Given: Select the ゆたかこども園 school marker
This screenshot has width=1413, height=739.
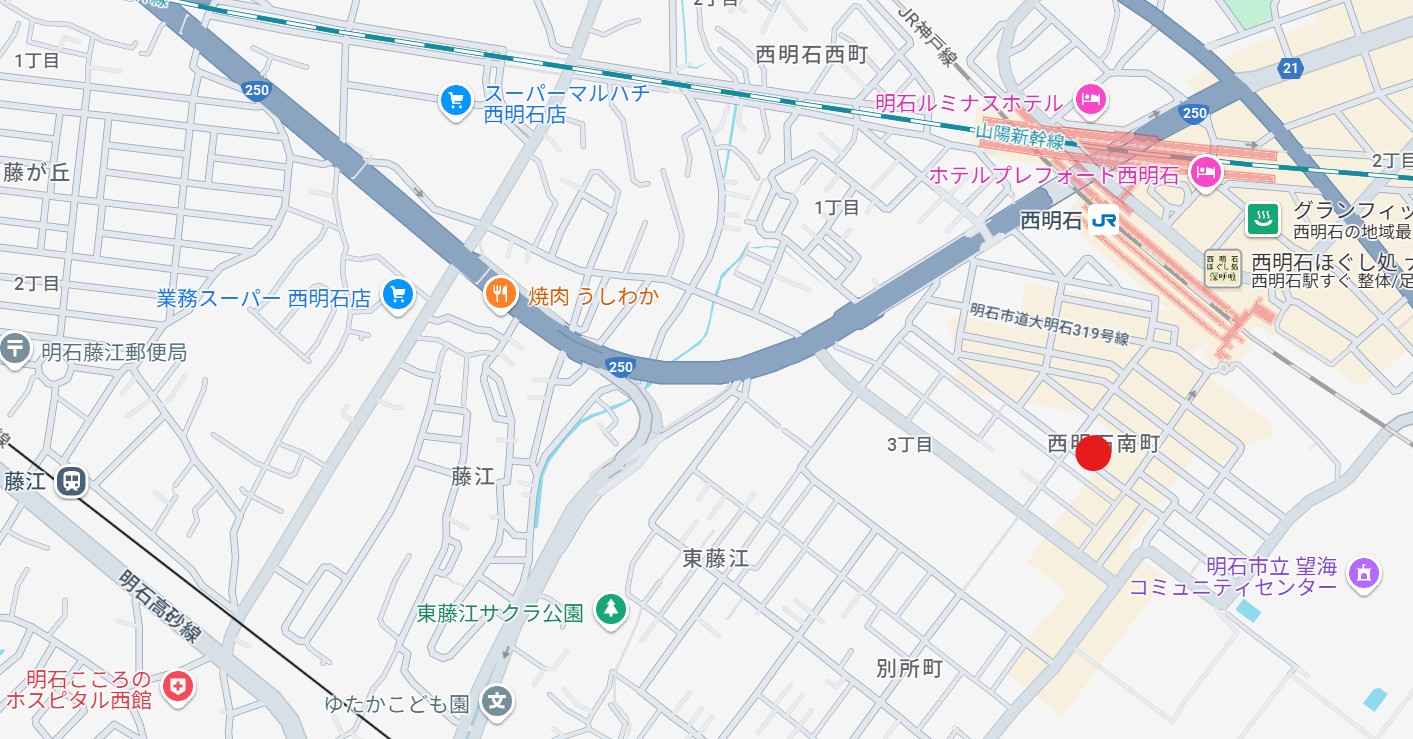Looking at the screenshot, I should pyautogui.click(x=497, y=702).
